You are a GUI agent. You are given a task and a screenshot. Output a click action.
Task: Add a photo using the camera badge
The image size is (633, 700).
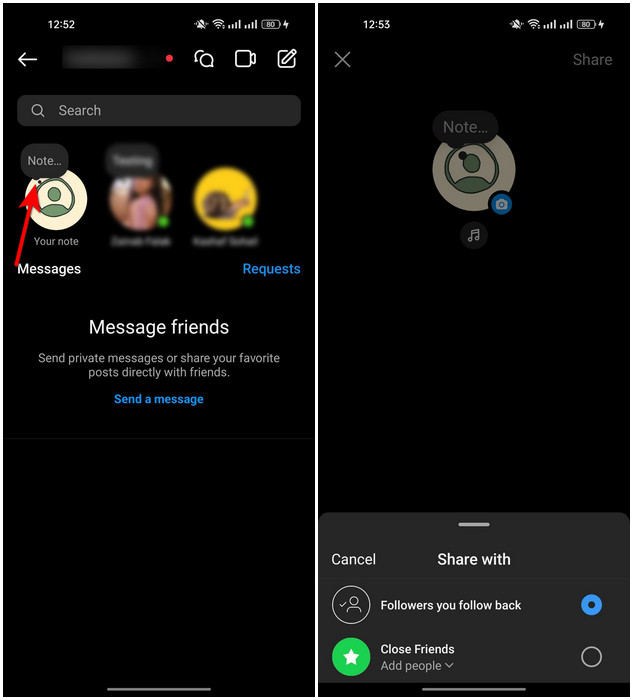[501, 204]
